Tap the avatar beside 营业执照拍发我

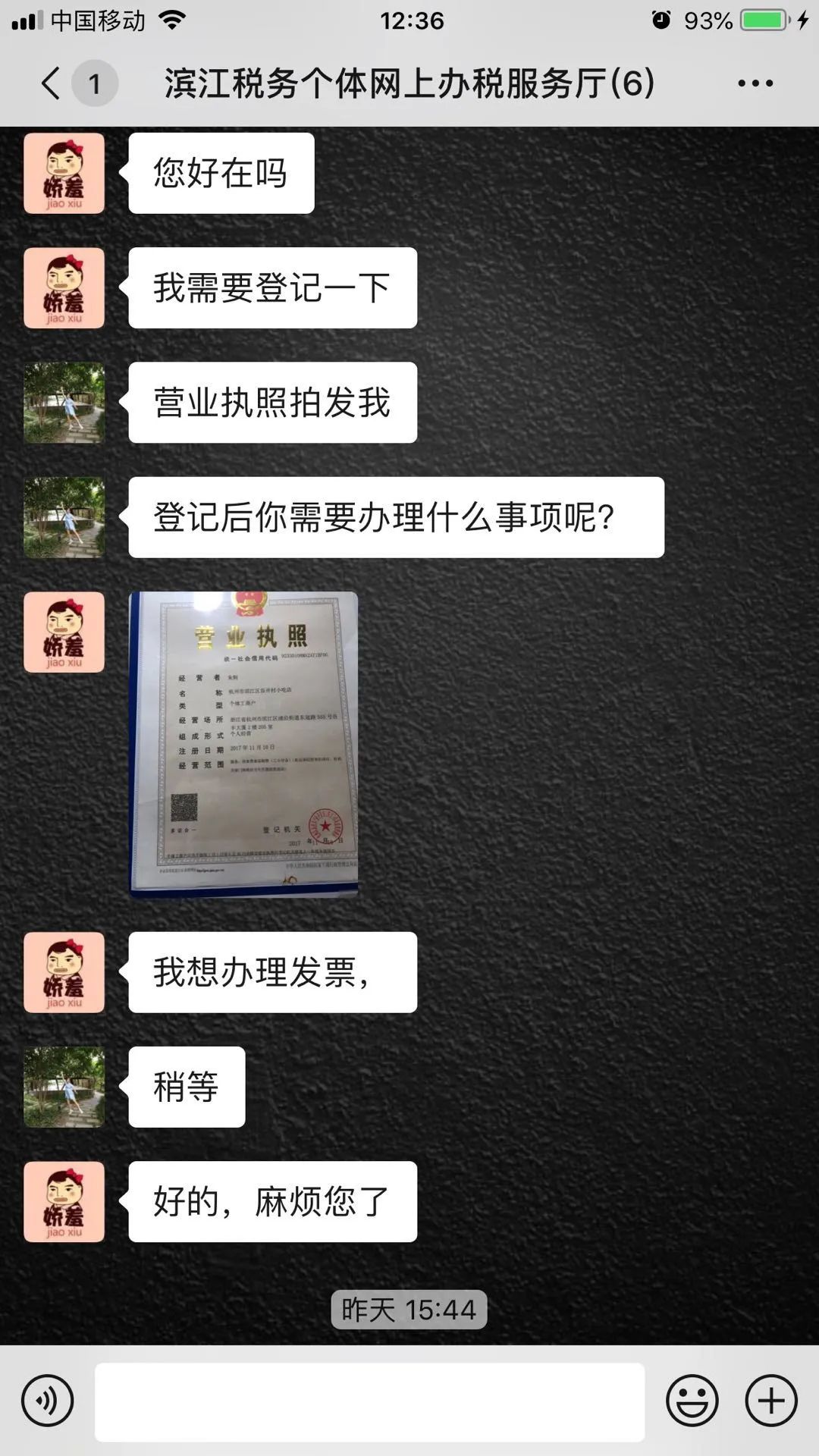pos(64,403)
